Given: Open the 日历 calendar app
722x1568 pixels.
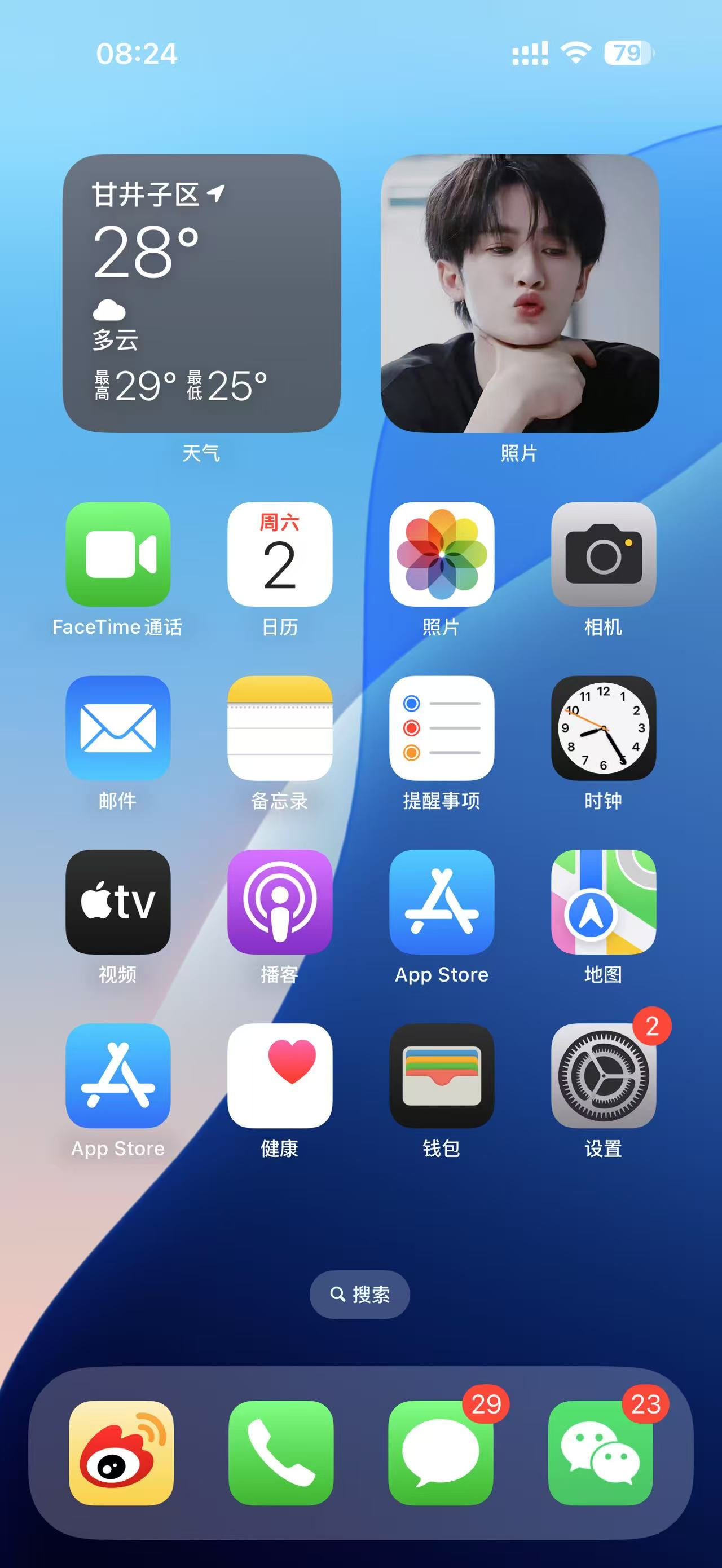Looking at the screenshot, I should click(x=279, y=554).
